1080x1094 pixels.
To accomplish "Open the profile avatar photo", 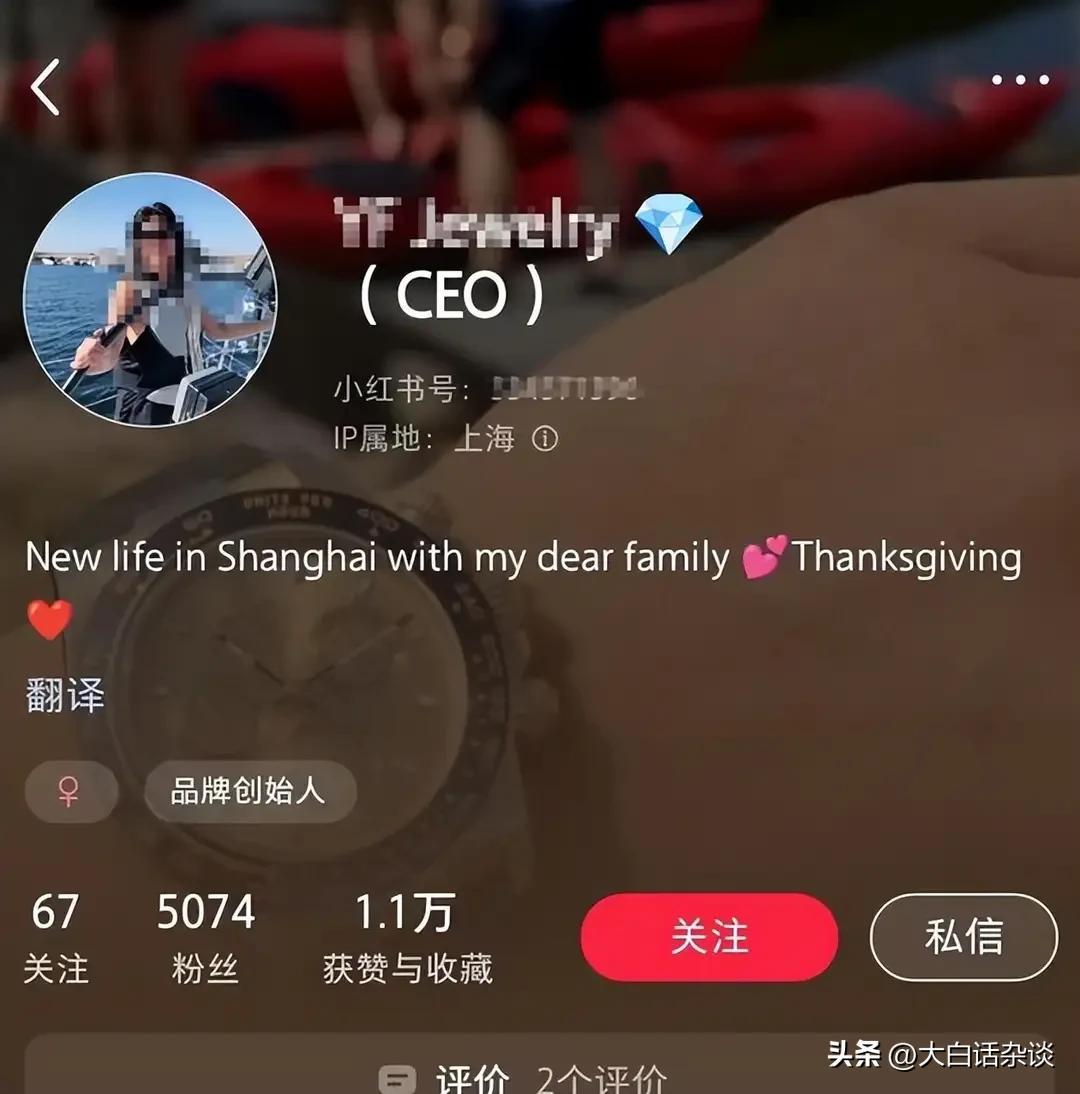I will tap(150, 300).
